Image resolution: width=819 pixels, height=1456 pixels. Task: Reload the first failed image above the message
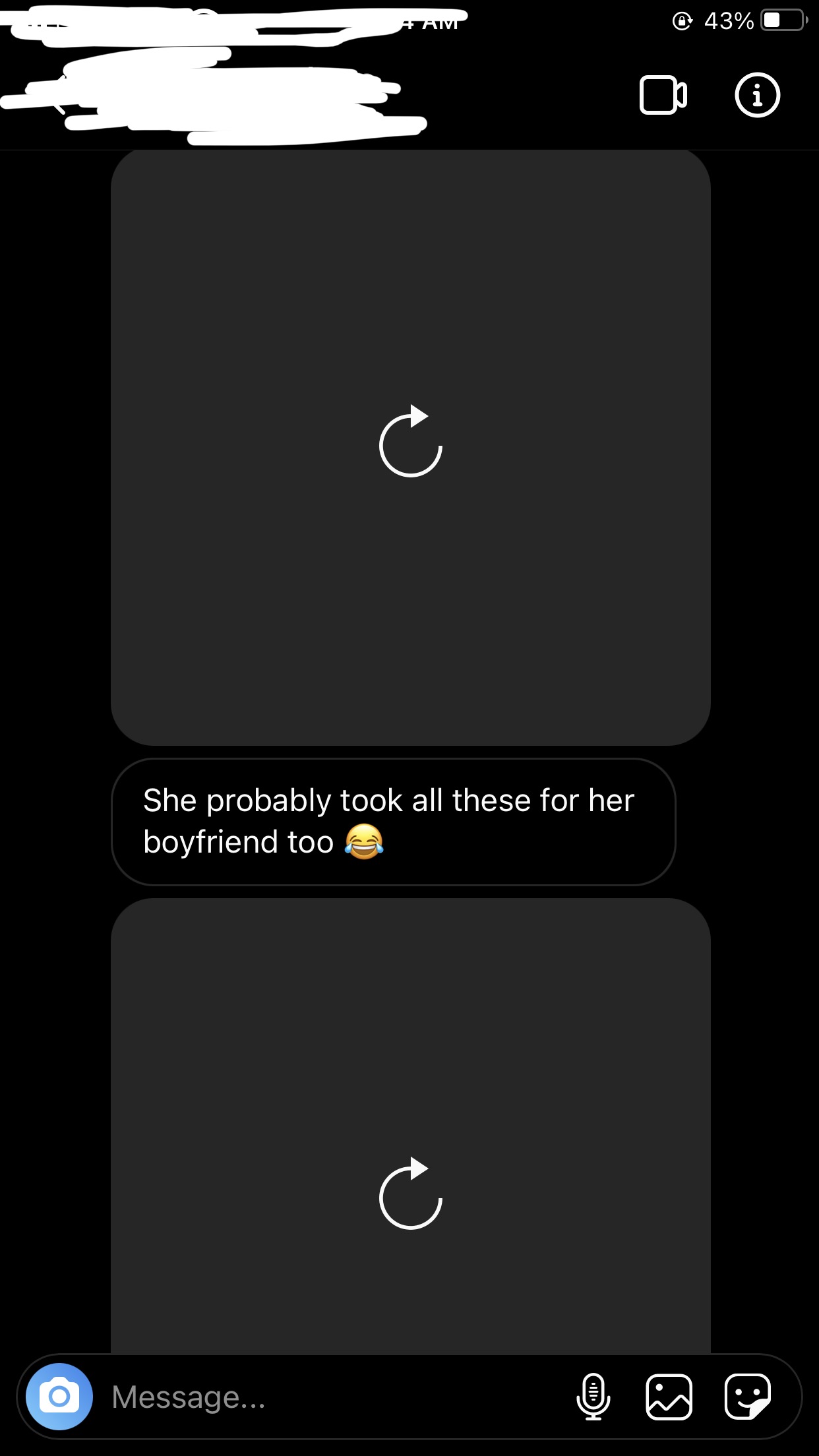point(410,442)
